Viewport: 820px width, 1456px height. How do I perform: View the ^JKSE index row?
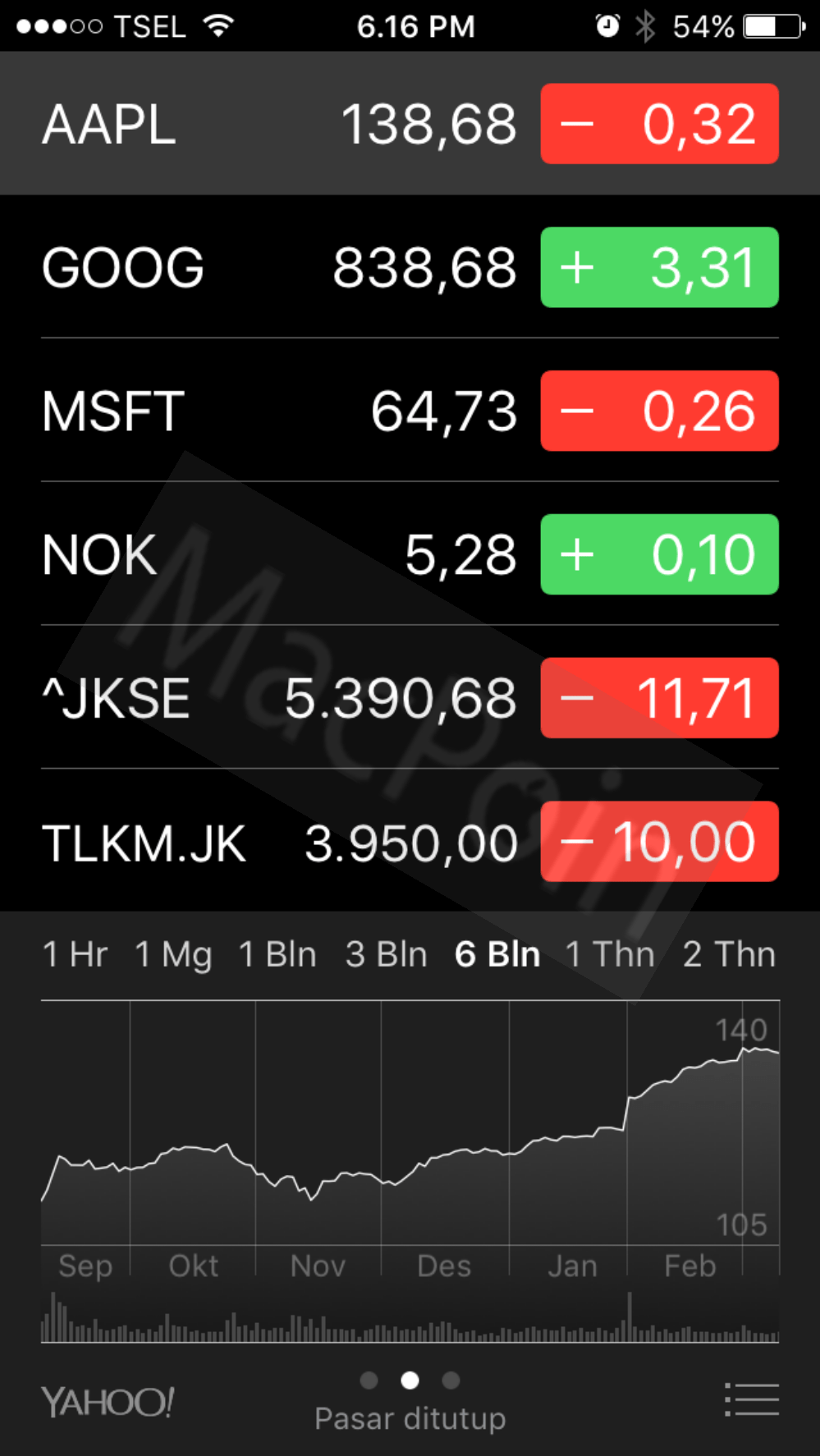pos(279,698)
